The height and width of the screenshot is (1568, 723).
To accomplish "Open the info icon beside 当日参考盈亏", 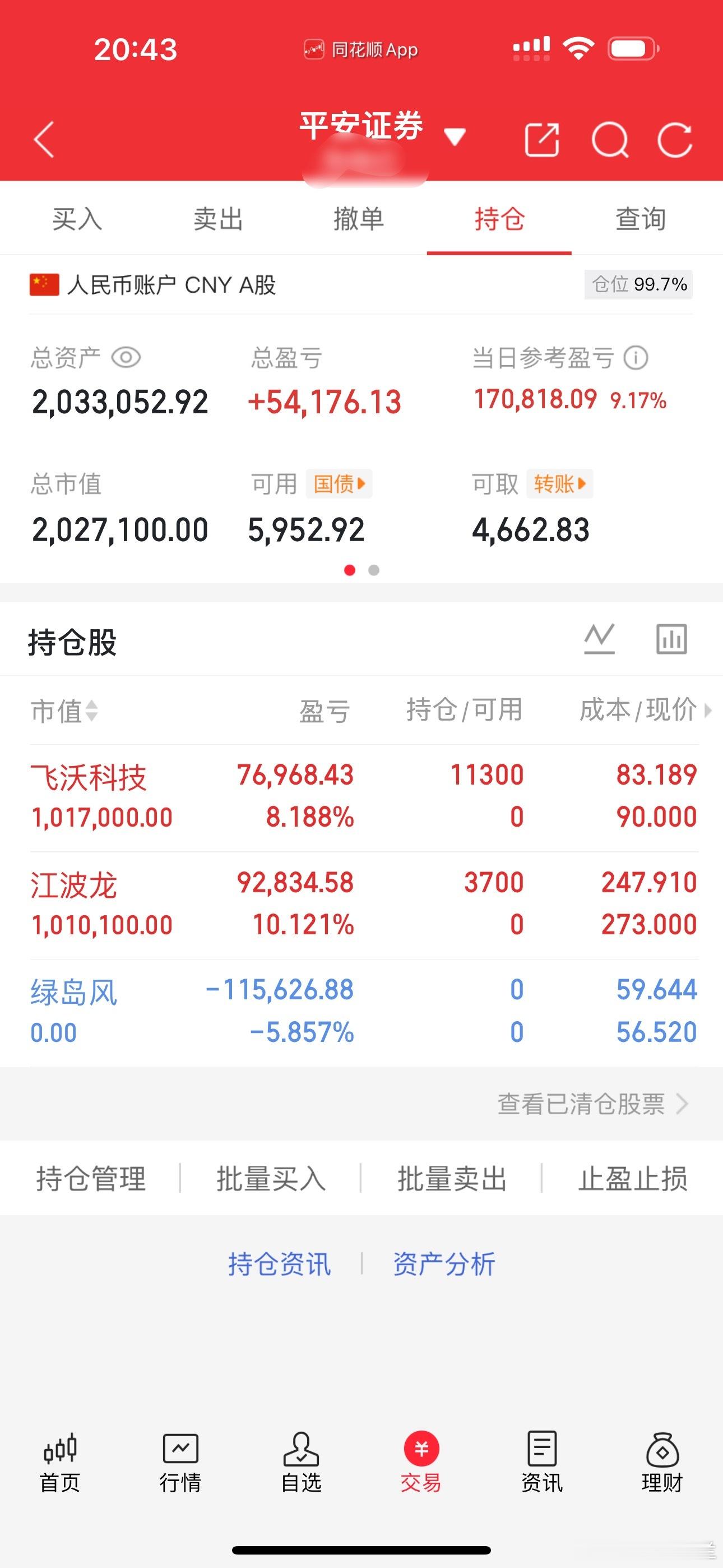I will click(x=636, y=358).
